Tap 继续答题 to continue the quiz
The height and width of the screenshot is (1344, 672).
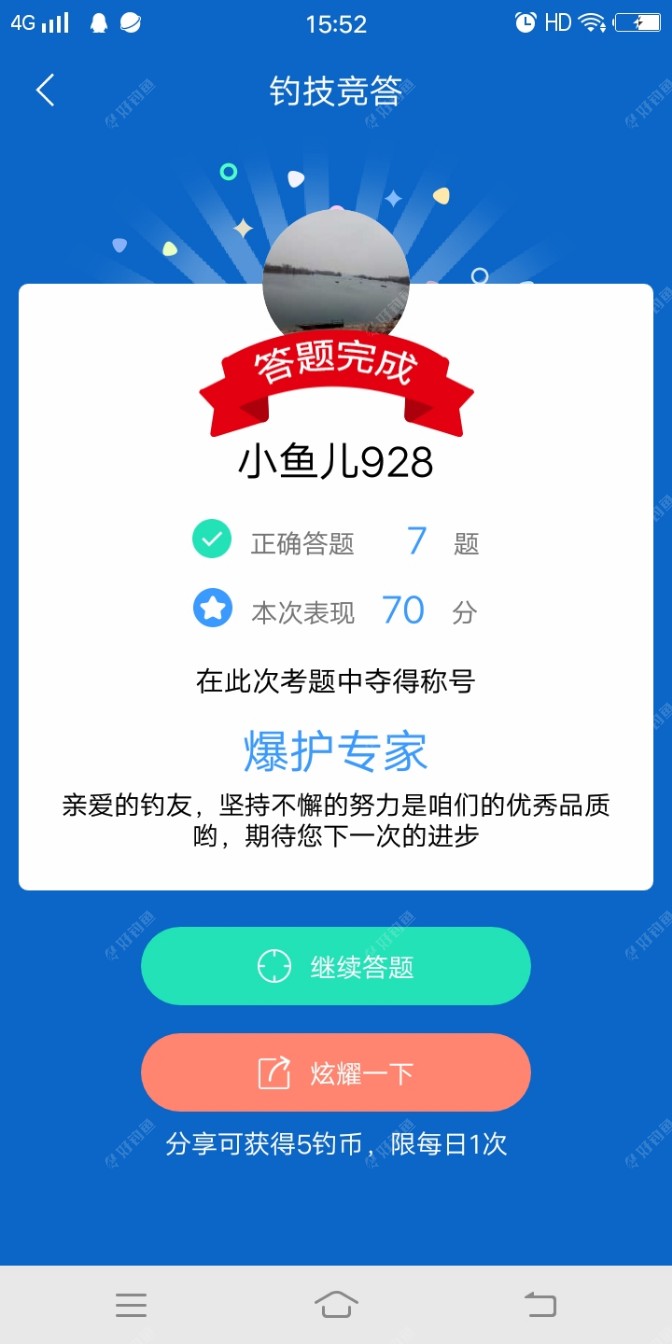(x=335, y=966)
